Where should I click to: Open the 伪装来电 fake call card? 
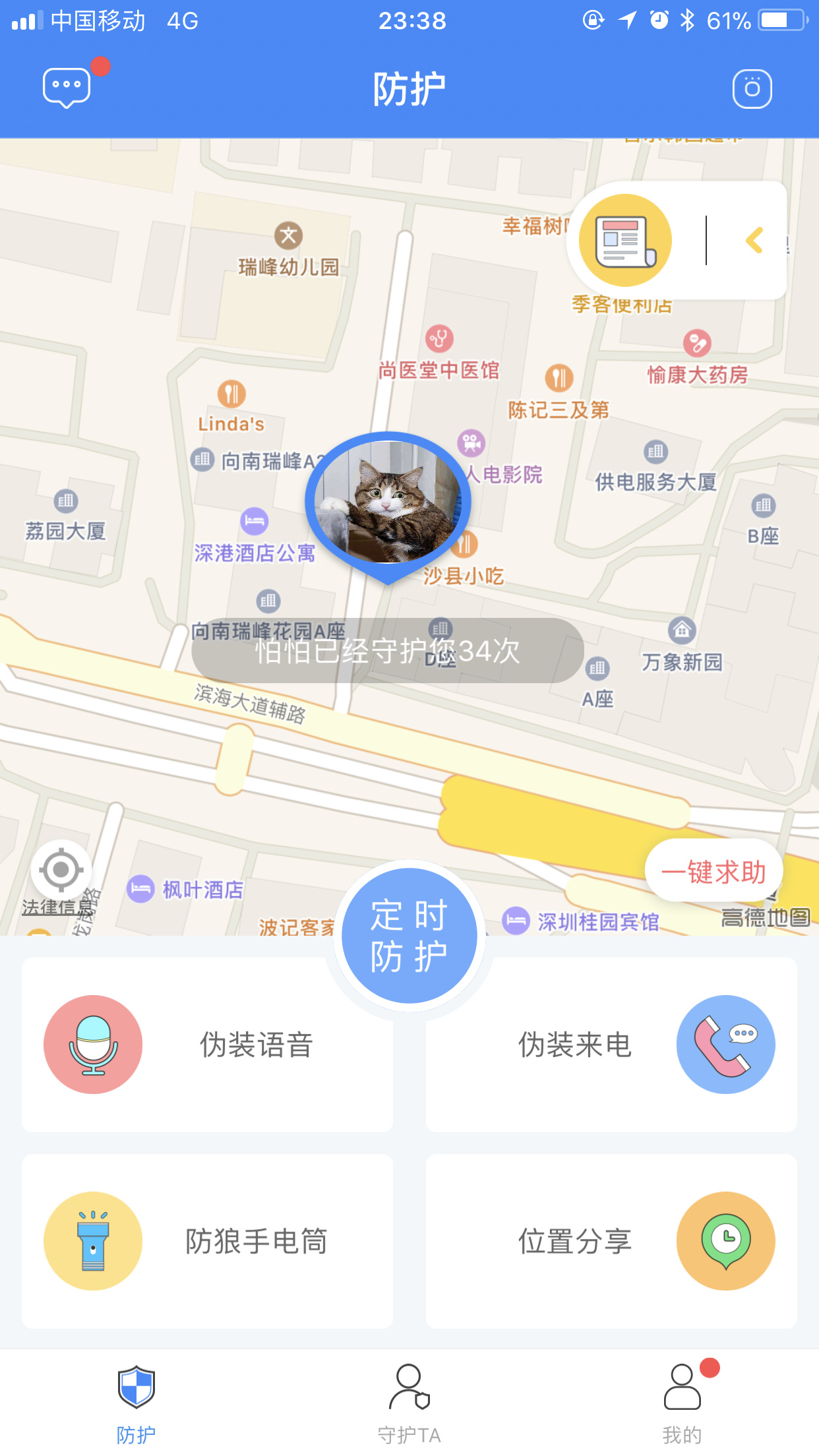(x=611, y=1045)
